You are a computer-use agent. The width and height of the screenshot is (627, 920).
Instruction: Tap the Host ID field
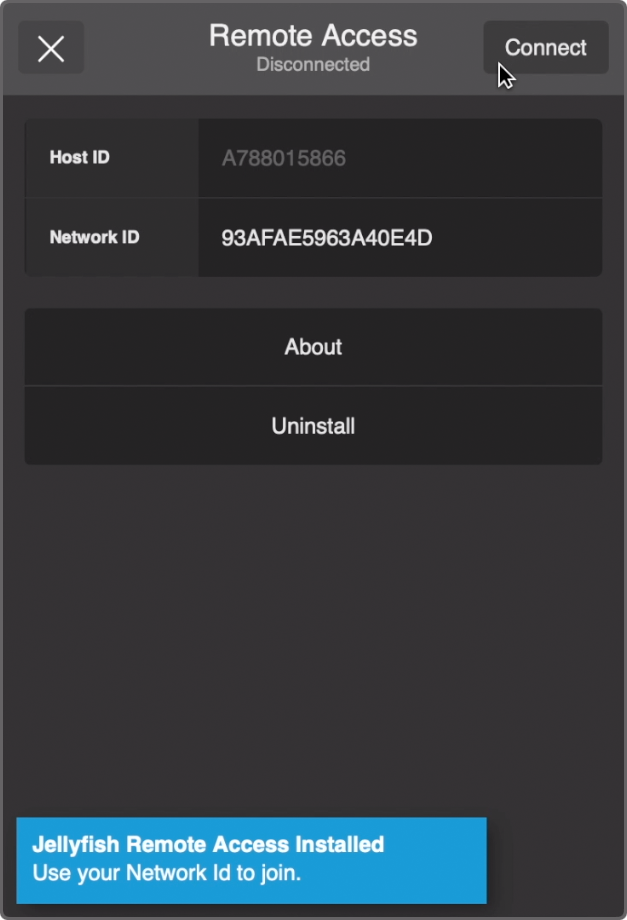click(400, 158)
